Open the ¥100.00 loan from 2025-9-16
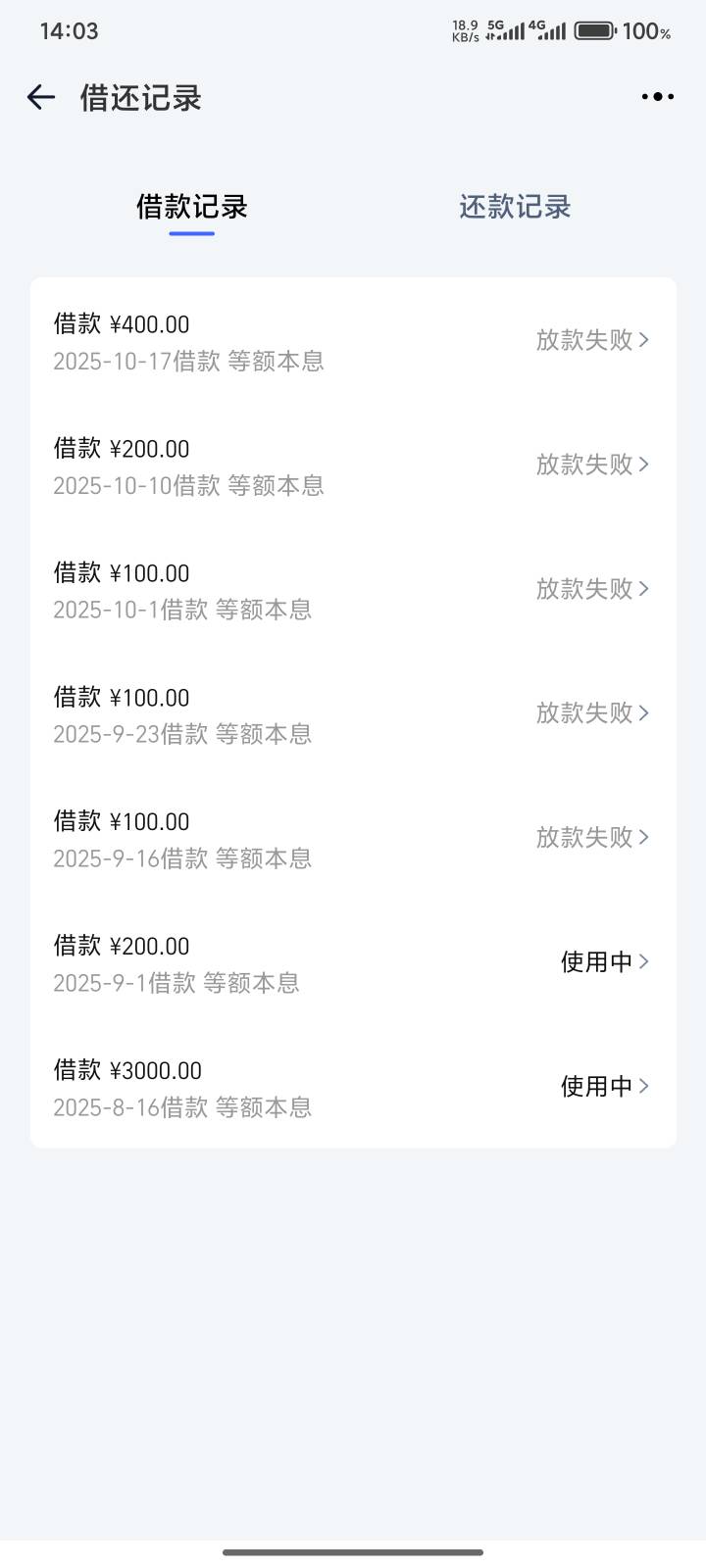 tap(353, 839)
